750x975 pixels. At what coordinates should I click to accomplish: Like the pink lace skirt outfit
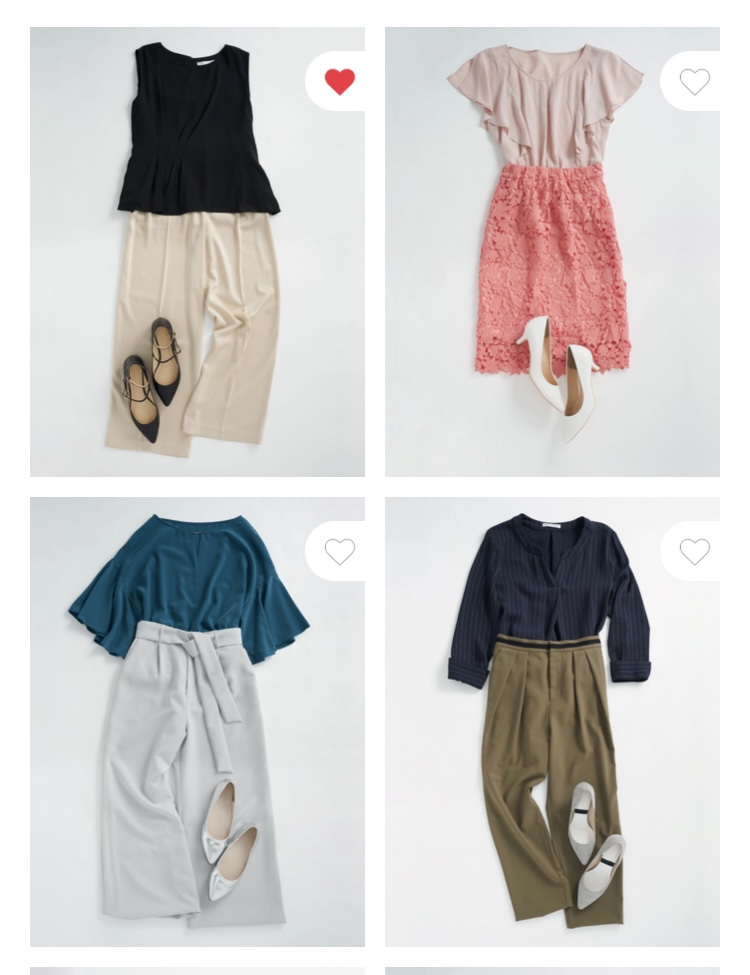[x=694, y=81]
